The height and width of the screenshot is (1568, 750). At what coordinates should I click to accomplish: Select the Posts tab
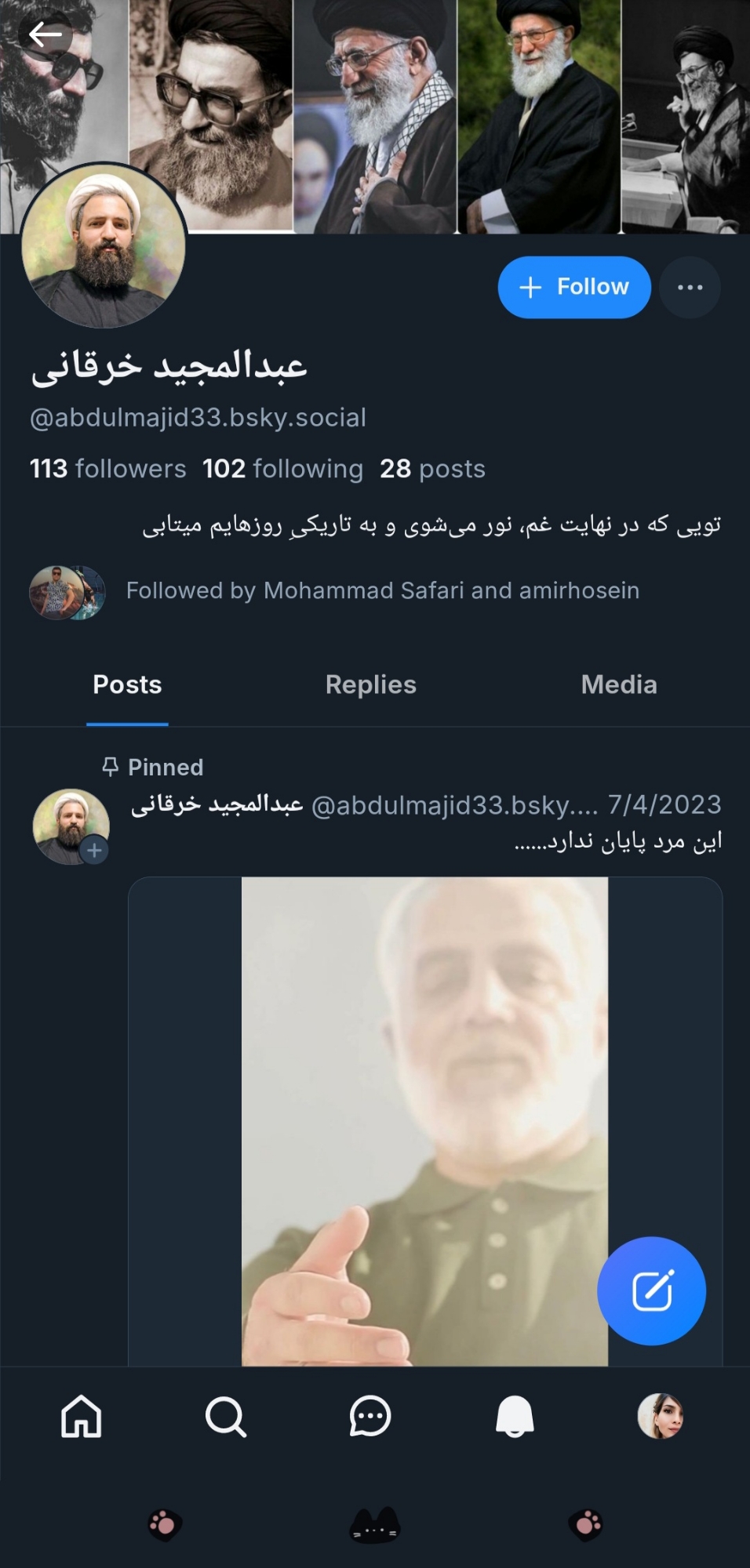tap(127, 684)
